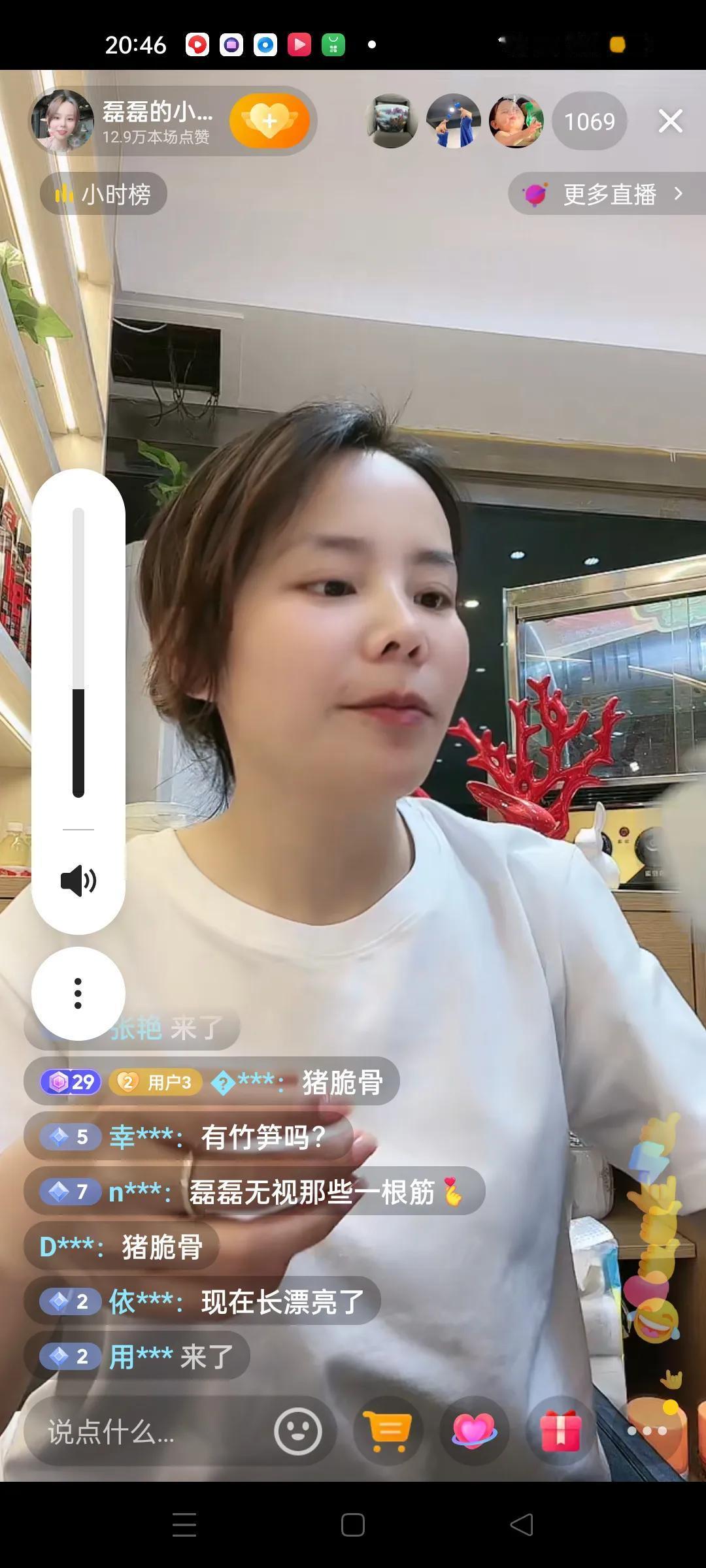
Task: View the 1069 viewers list
Action: 589,122
